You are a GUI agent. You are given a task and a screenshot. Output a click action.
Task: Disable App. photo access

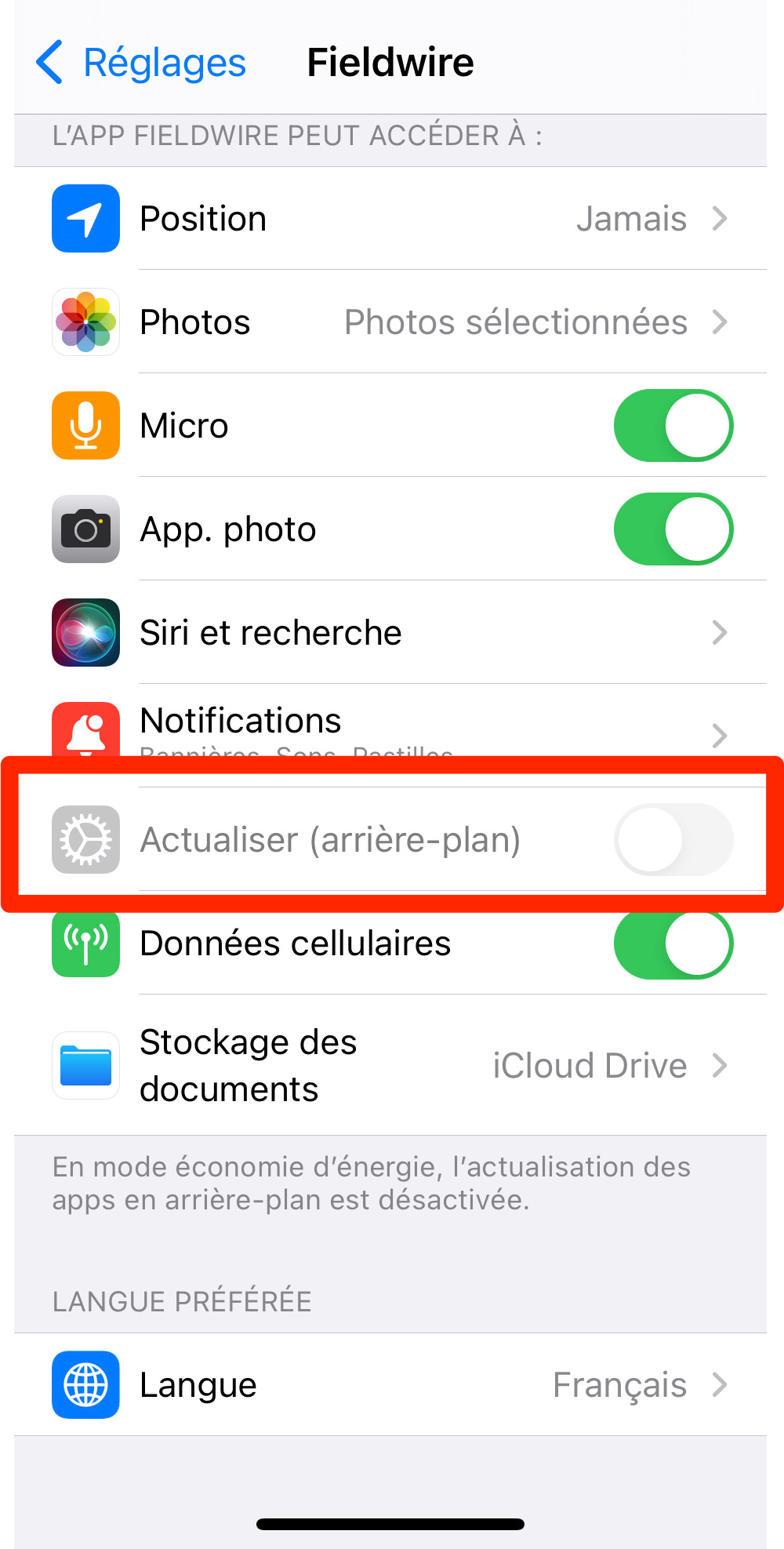coord(673,529)
